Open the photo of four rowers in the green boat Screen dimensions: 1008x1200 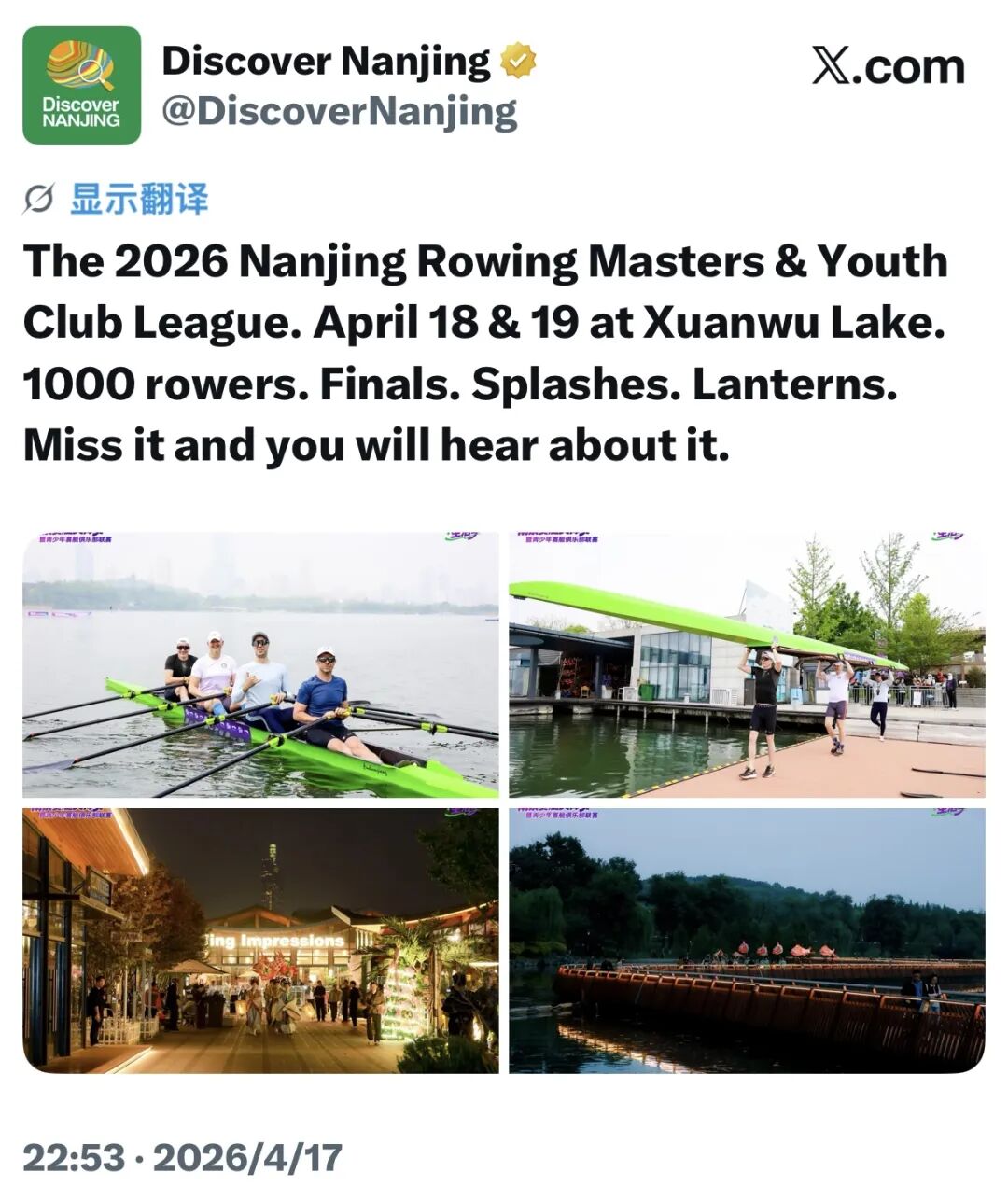[x=260, y=664]
